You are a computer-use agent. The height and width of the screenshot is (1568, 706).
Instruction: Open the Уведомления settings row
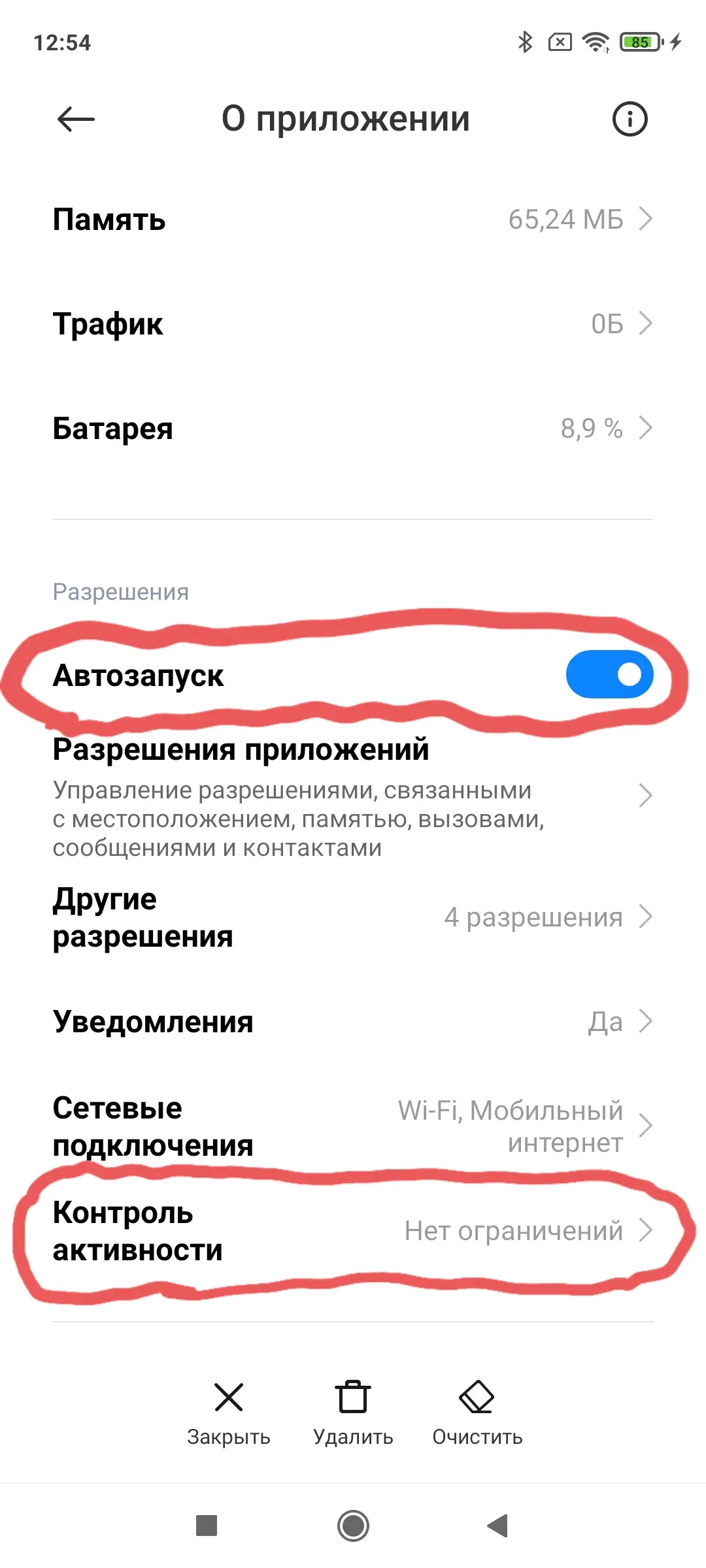point(353,1021)
